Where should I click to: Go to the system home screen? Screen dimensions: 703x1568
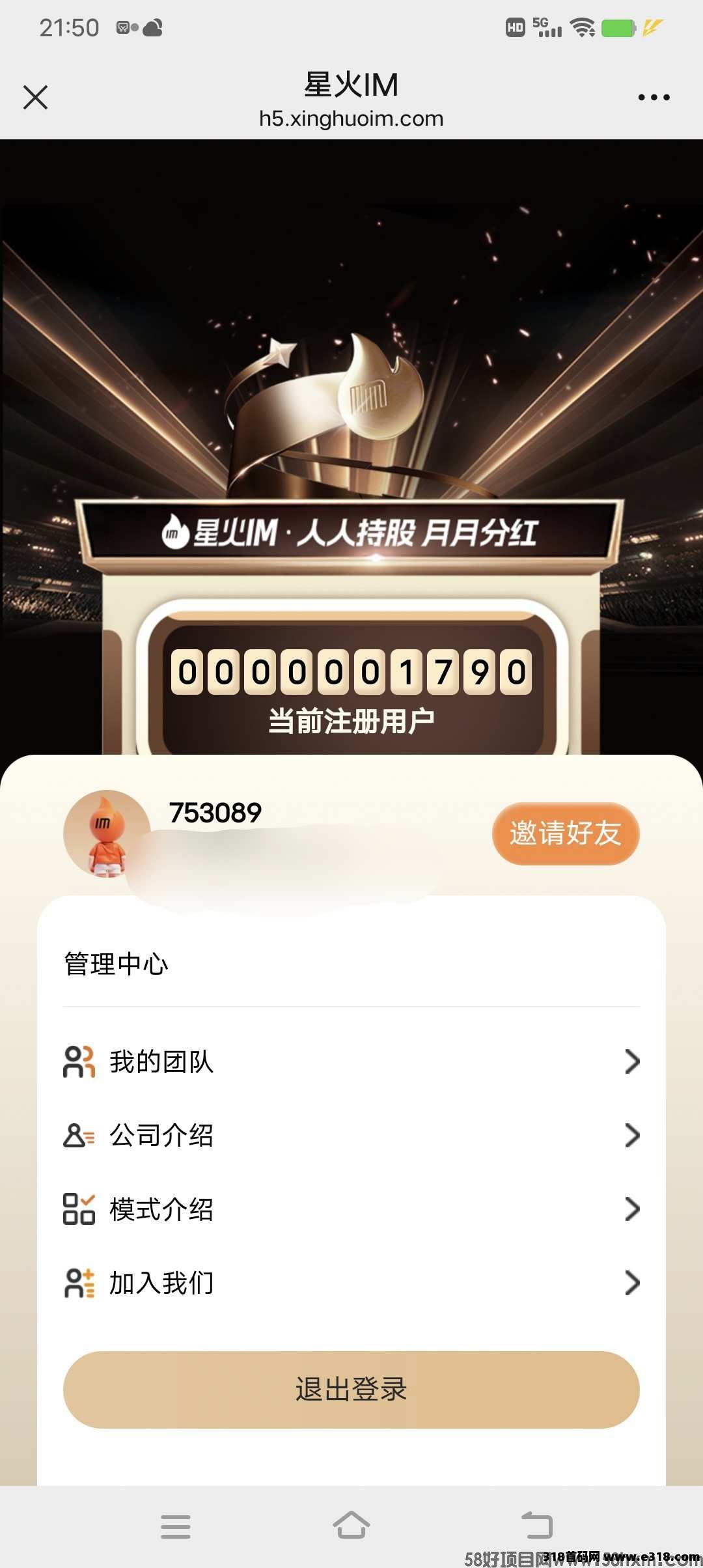(x=351, y=1526)
